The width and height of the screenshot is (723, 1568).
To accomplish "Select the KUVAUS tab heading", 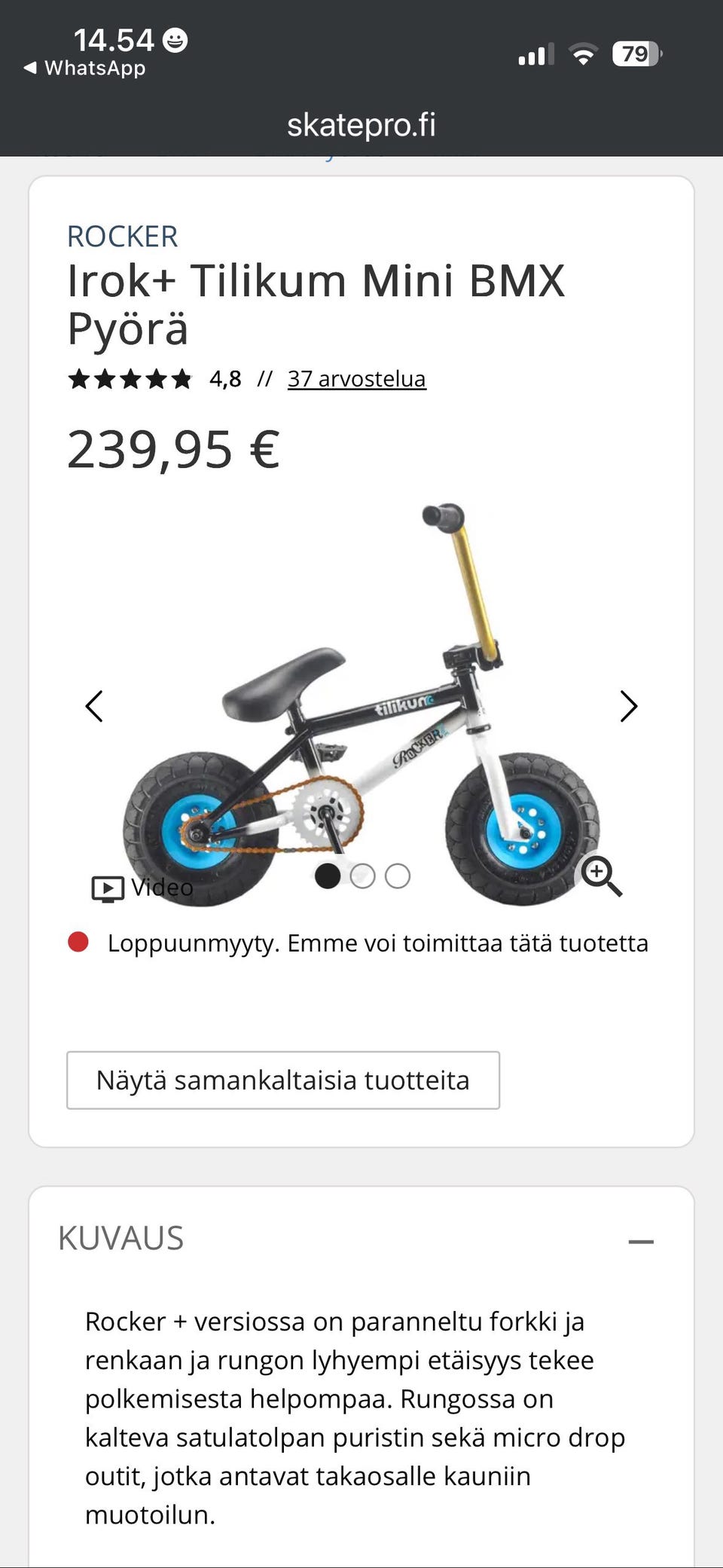I will (x=122, y=1236).
